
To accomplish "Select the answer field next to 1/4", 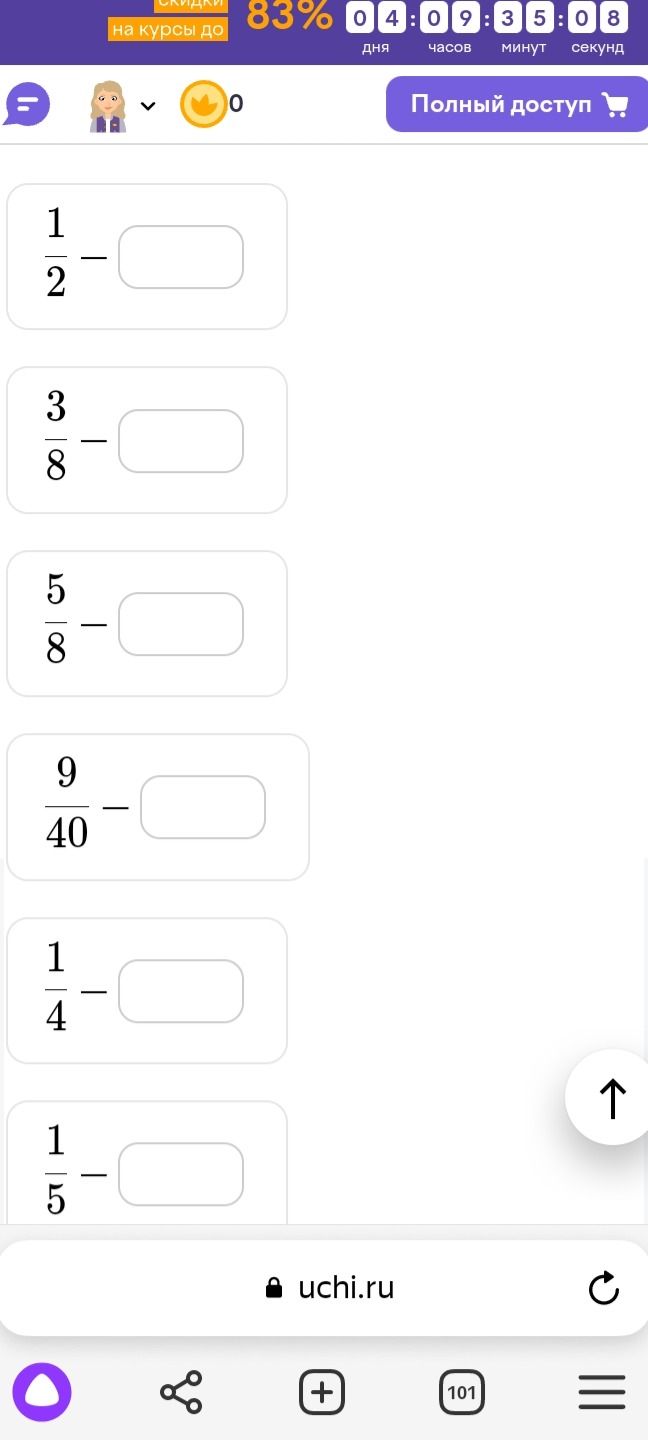I will [181, 991].
